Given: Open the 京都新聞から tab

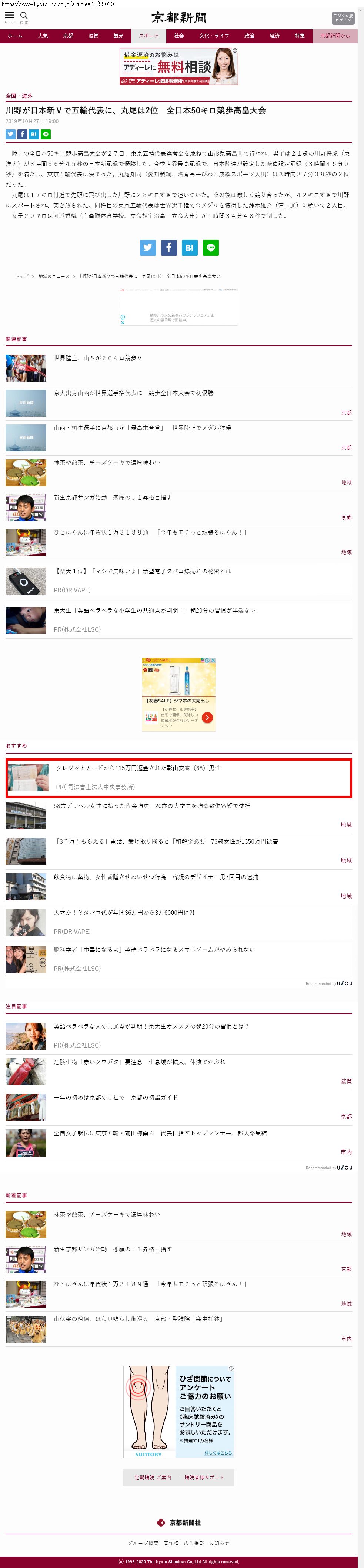Looking at the screenshot, I should click(335, 36).
